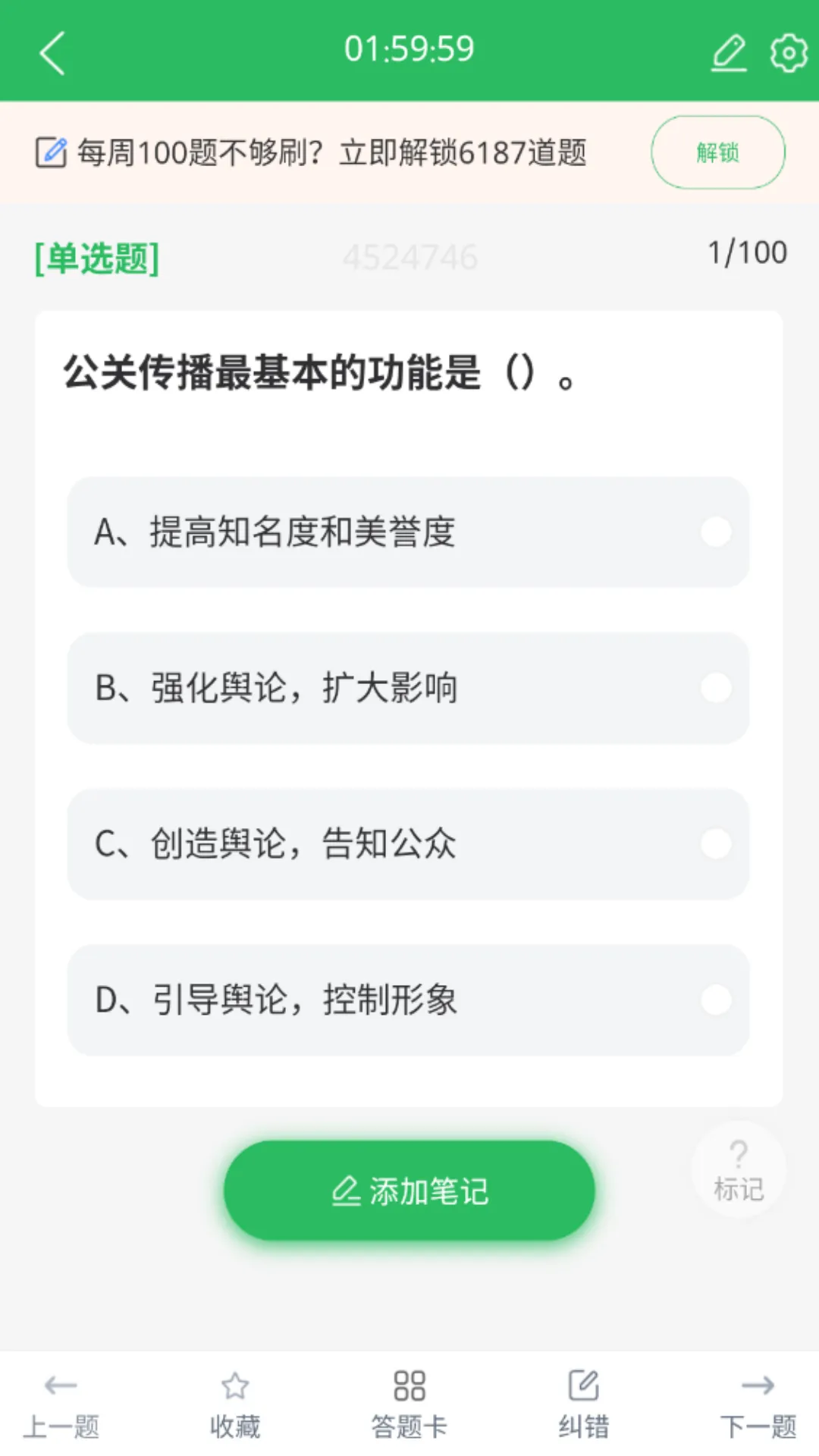819x1456 pixels.
Task: Tap 添加笔记 to add a note
Action: point(409,1189)
